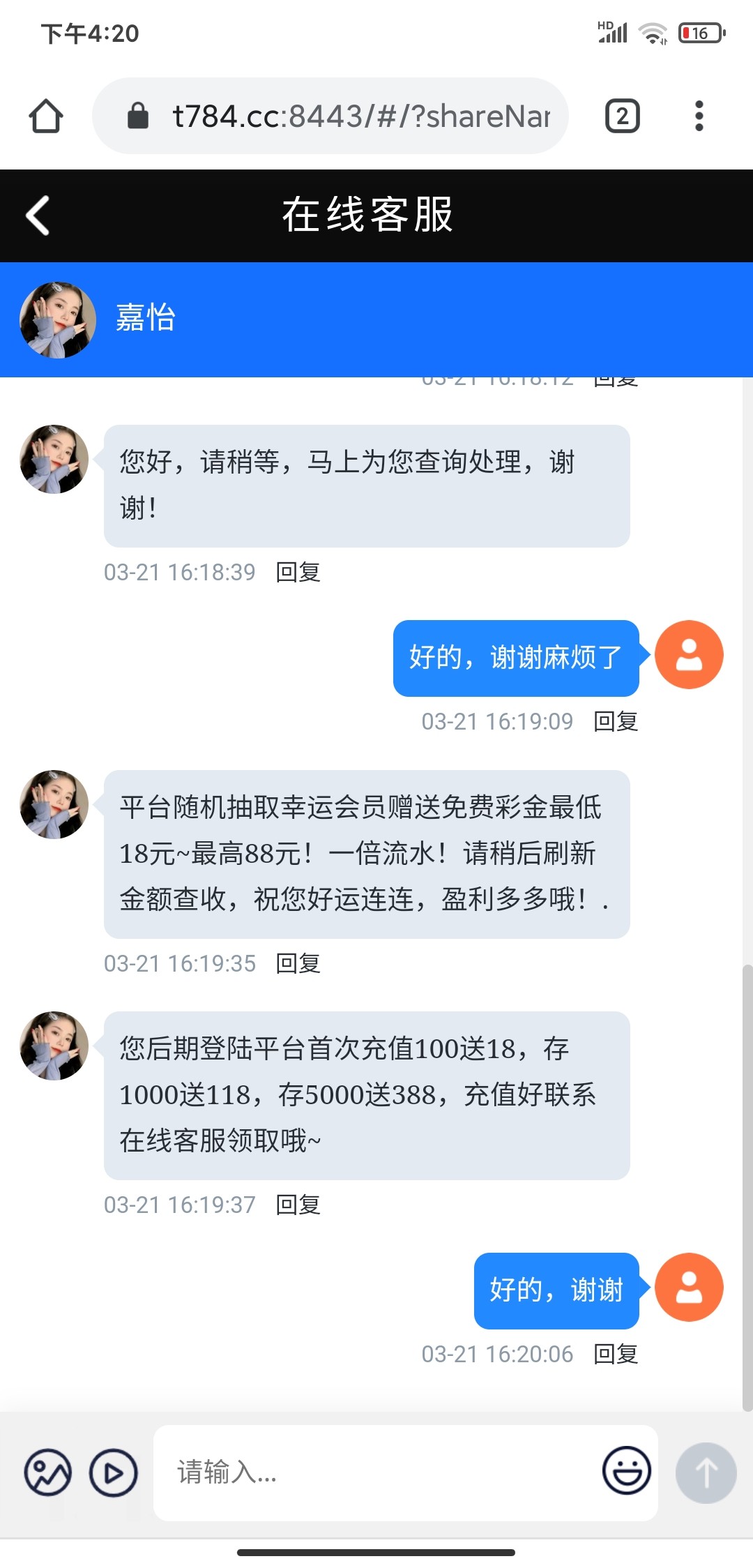
Task: Attach a video to the chat
Action: (113, 1472)
